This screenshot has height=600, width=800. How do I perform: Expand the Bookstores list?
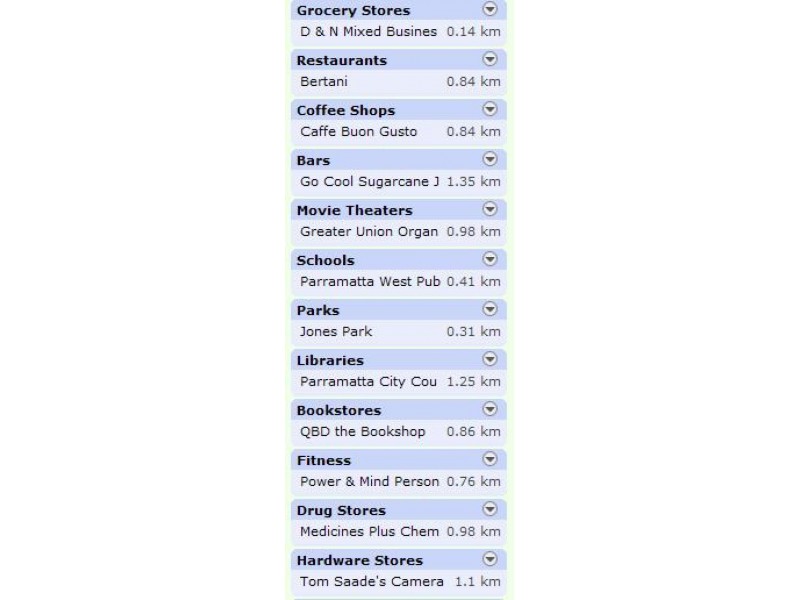click(x=490, y=409)
